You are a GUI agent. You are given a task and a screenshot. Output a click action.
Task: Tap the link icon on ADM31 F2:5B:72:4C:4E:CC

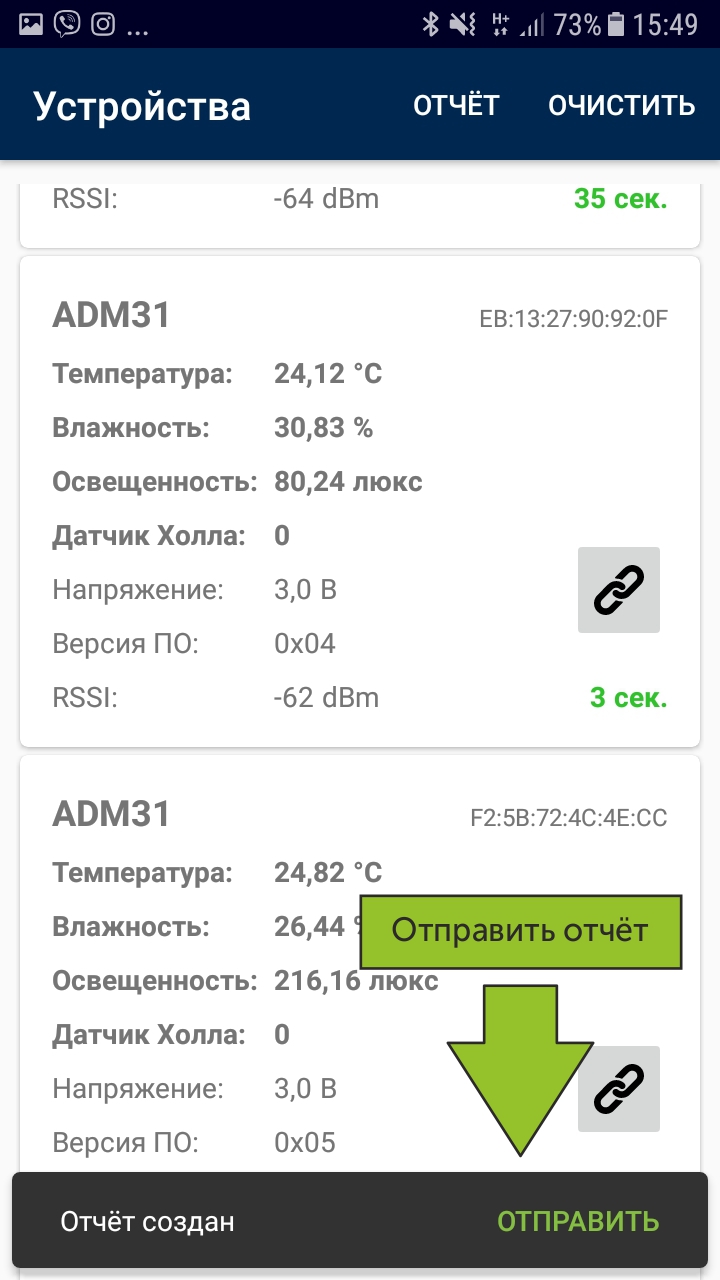pyautogui.click(x=618, y=1088)
